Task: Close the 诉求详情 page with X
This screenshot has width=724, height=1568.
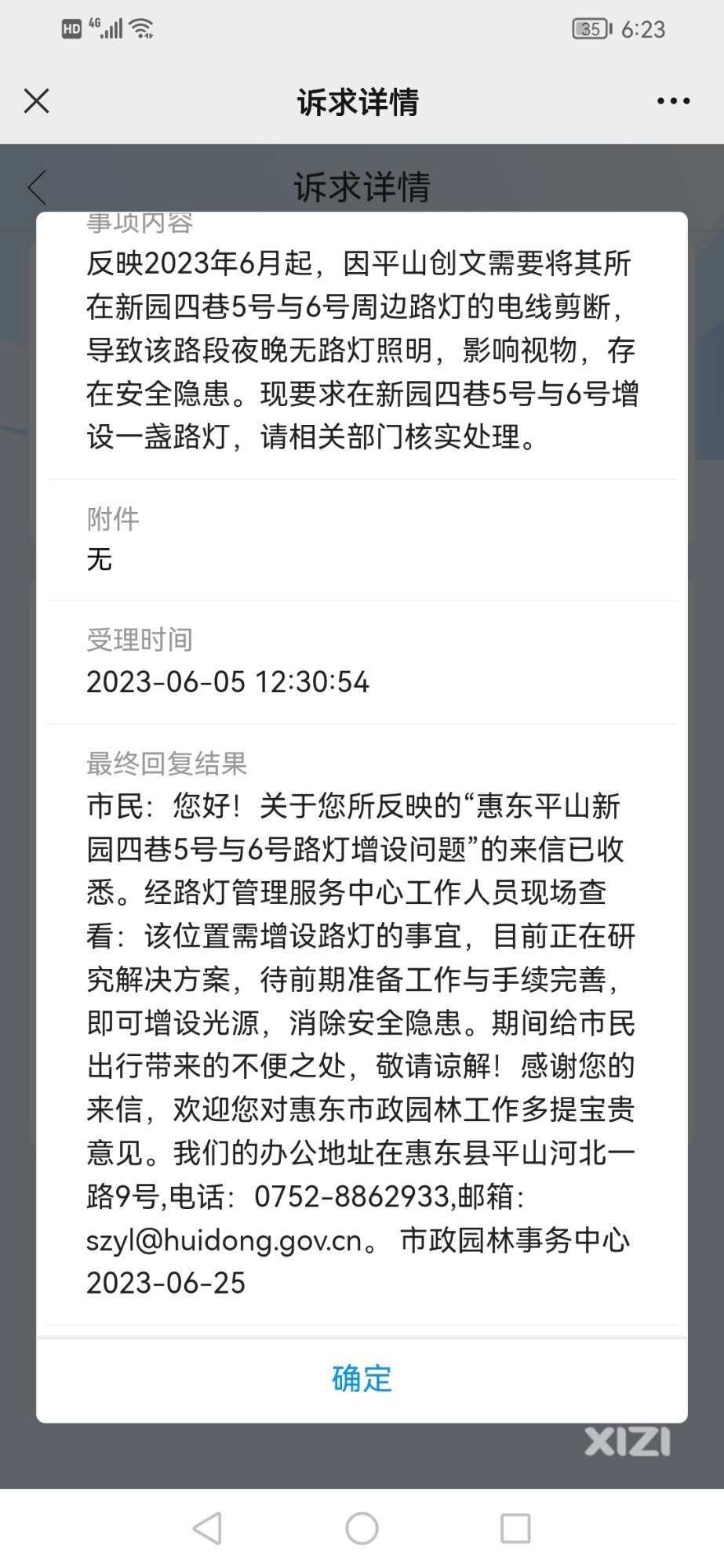Action: tap(37, 101)
